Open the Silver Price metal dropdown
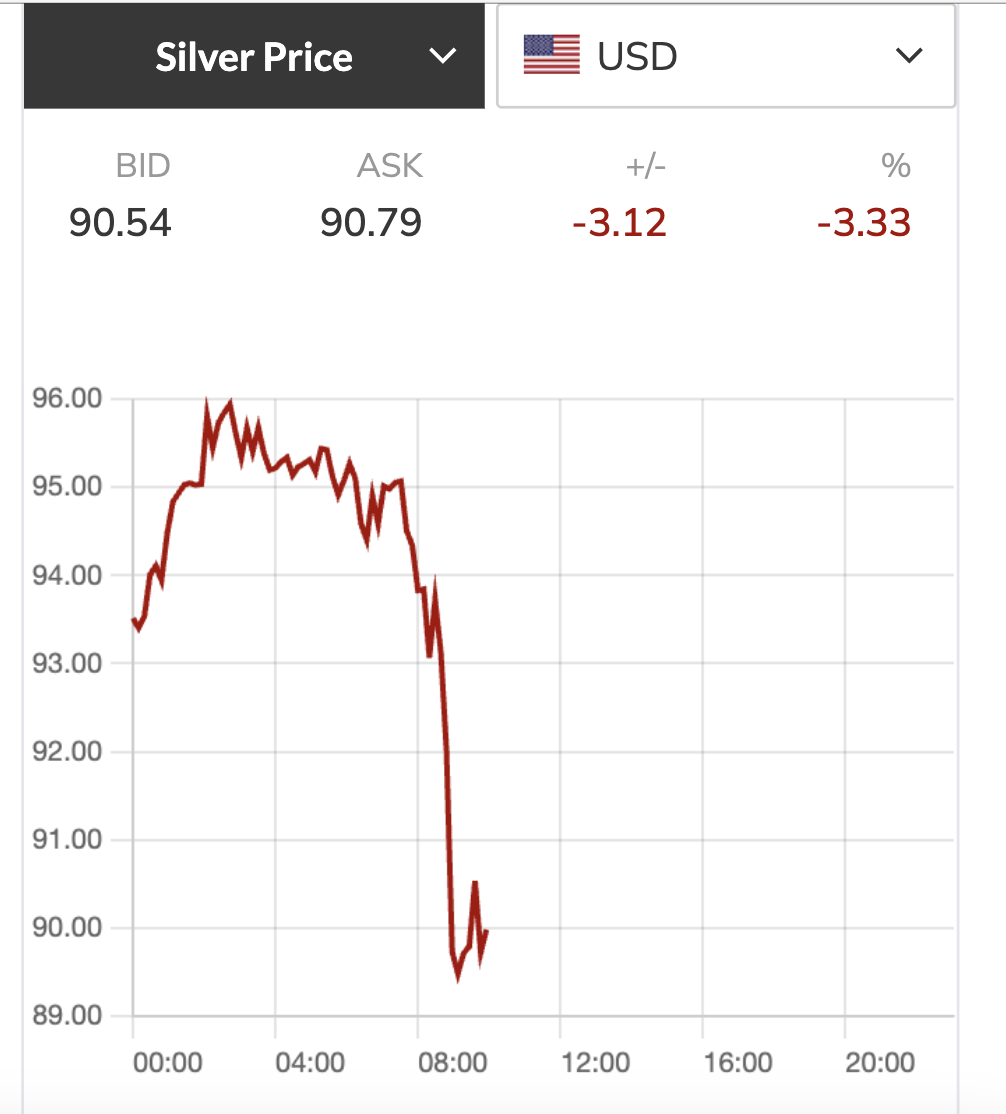Image resolution: width=1006 pixels, height=1114 pixels. click(x=254, y=57)
